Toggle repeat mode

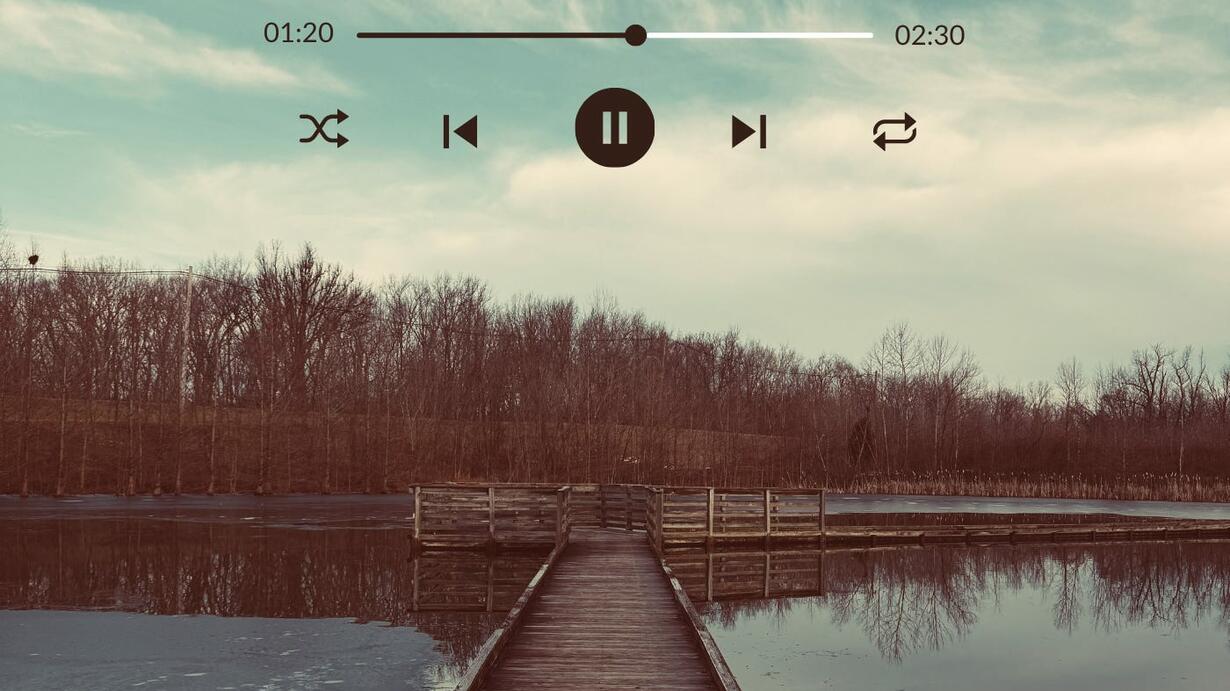tap(894, 131)
